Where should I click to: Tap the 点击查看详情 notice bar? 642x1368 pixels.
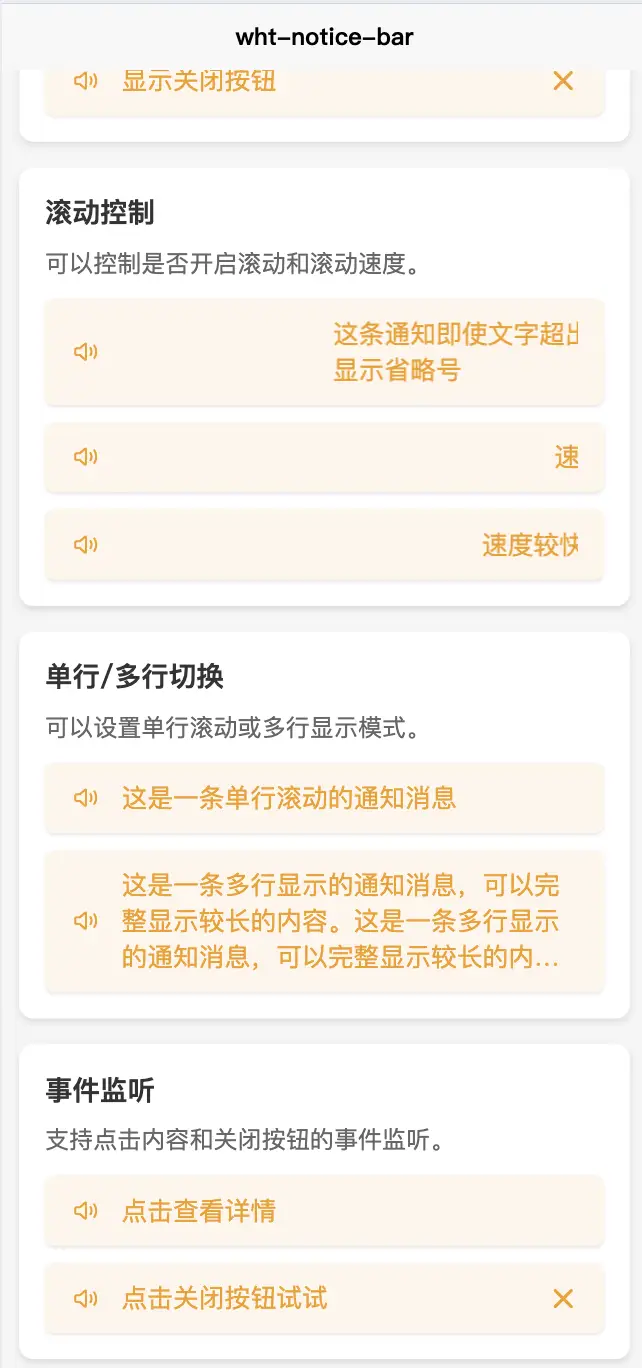pos(324,1211)
